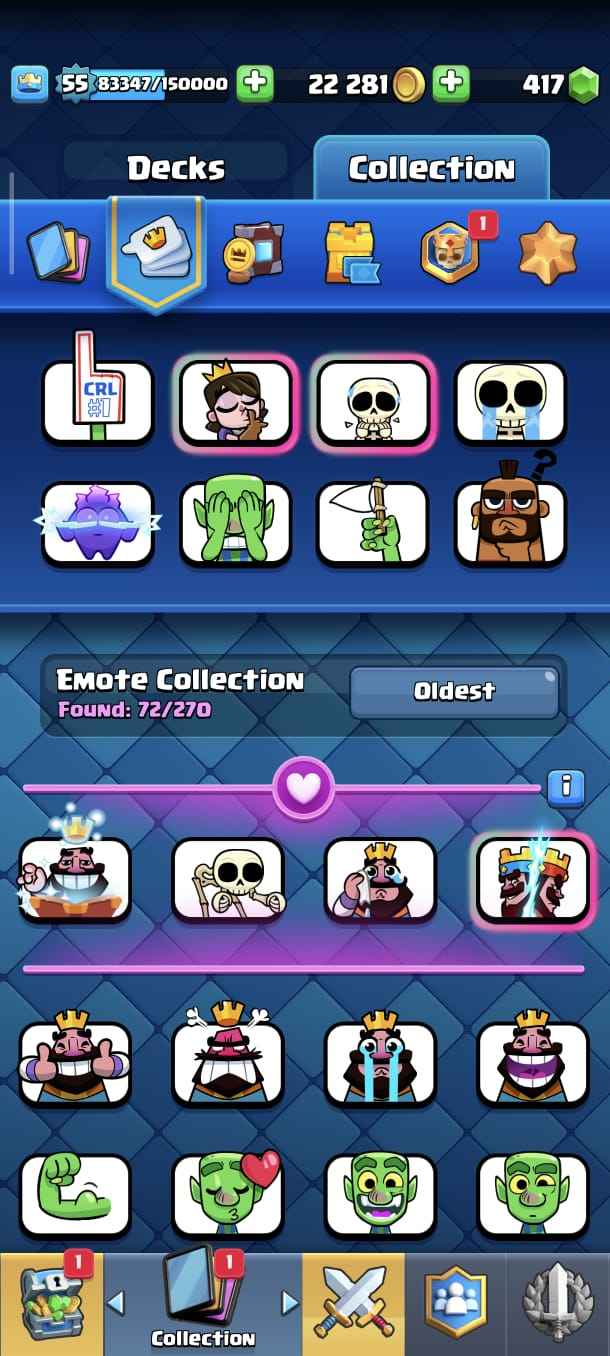Open the tower troops section icon

point(352,252)
